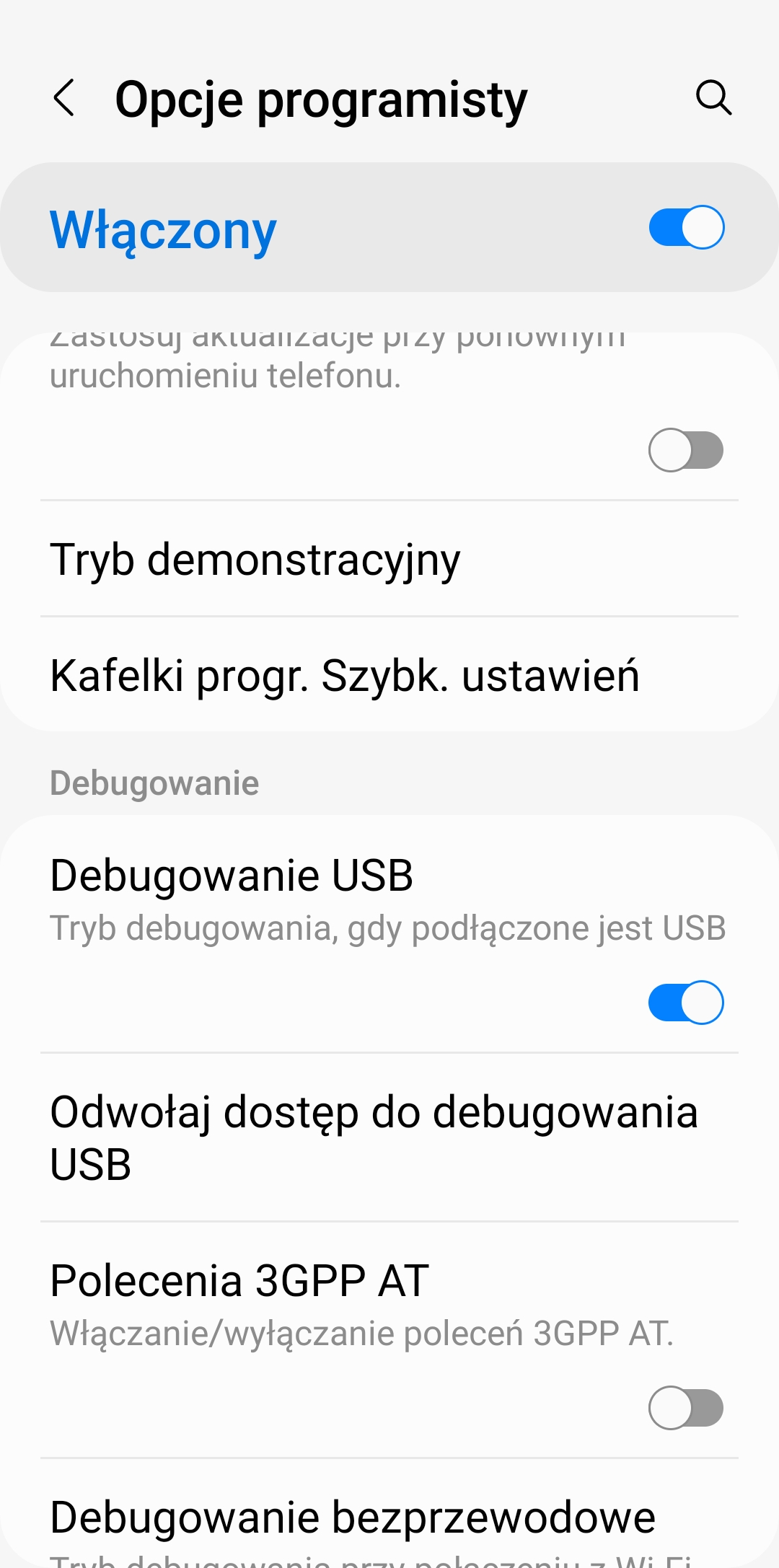Screen dimensions: 779x1568
Task: Go back from Opcje programisty
Action: click(x=64, y=98)
